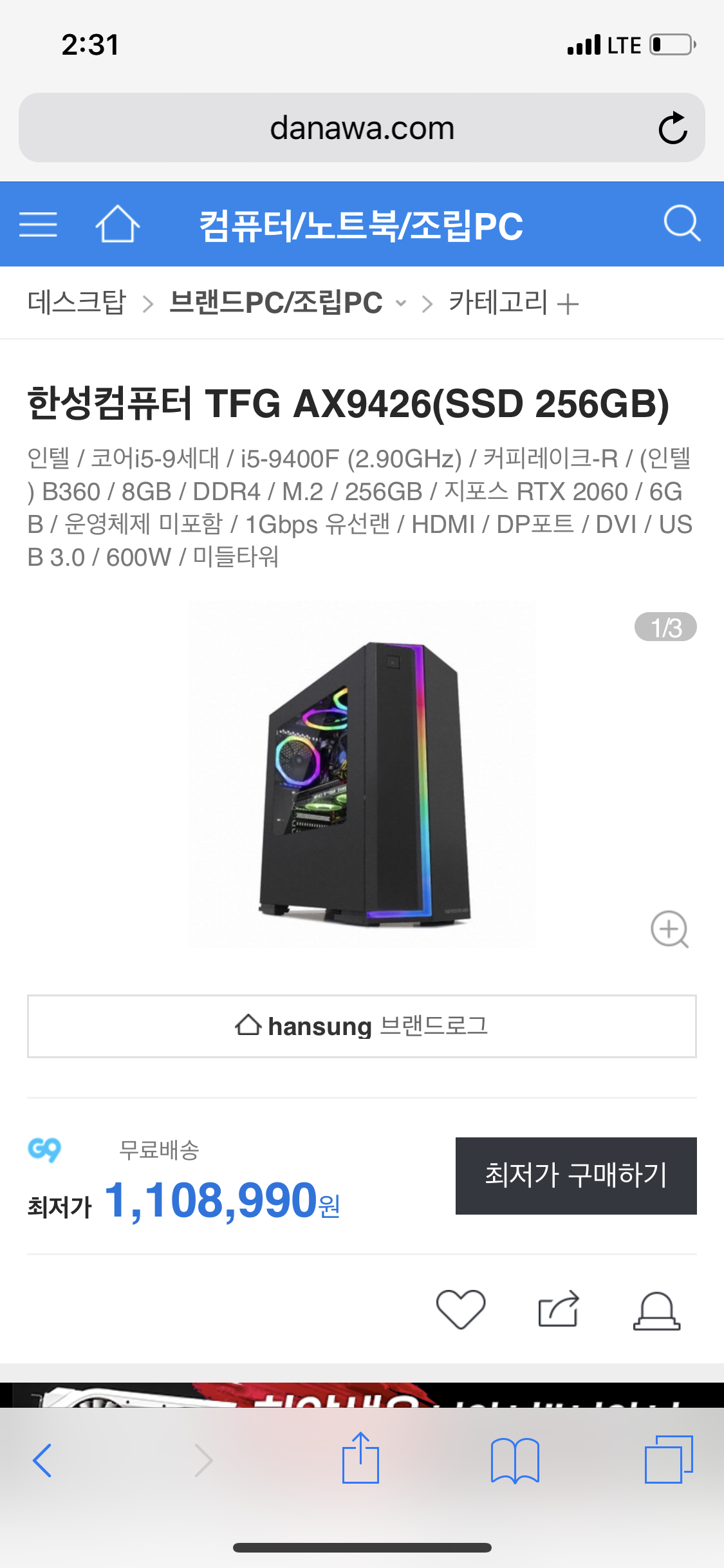
Task: Share this product listing
Action: pyautogui.click(x=558, y=1310)
